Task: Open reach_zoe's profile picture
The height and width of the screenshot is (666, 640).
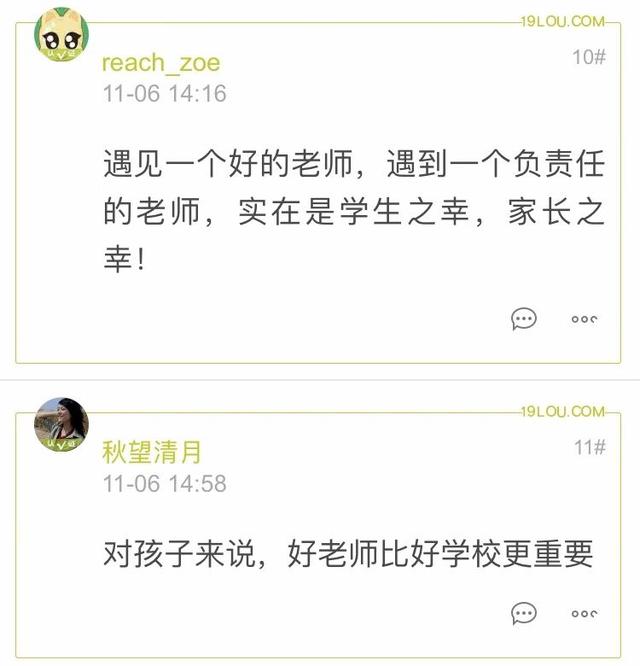Action: 62,37
